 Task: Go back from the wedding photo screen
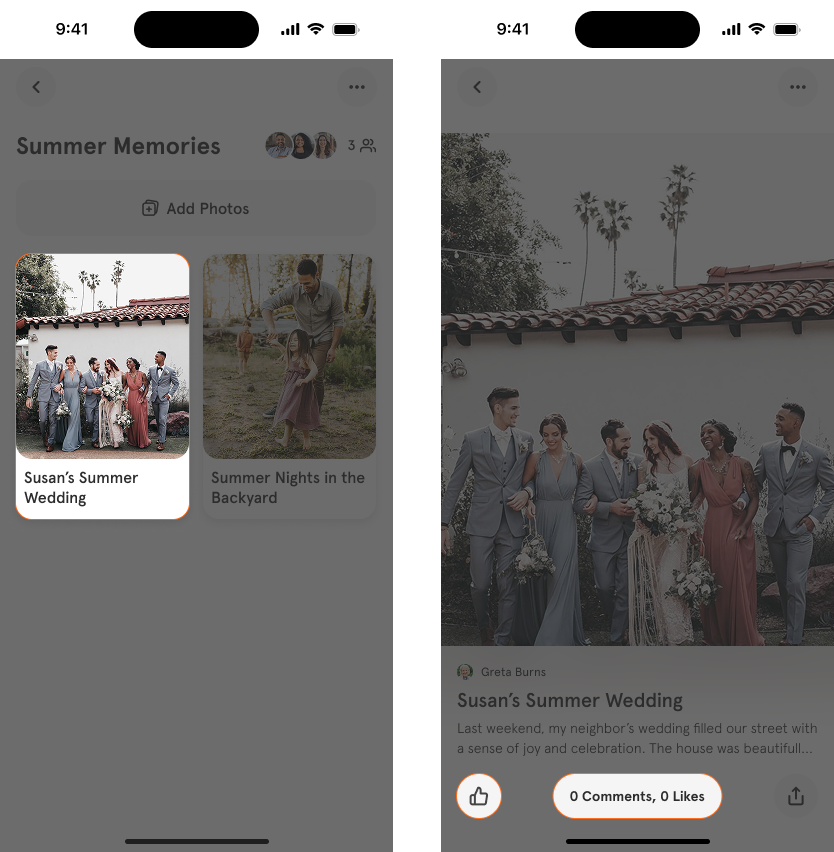[477, 87]
